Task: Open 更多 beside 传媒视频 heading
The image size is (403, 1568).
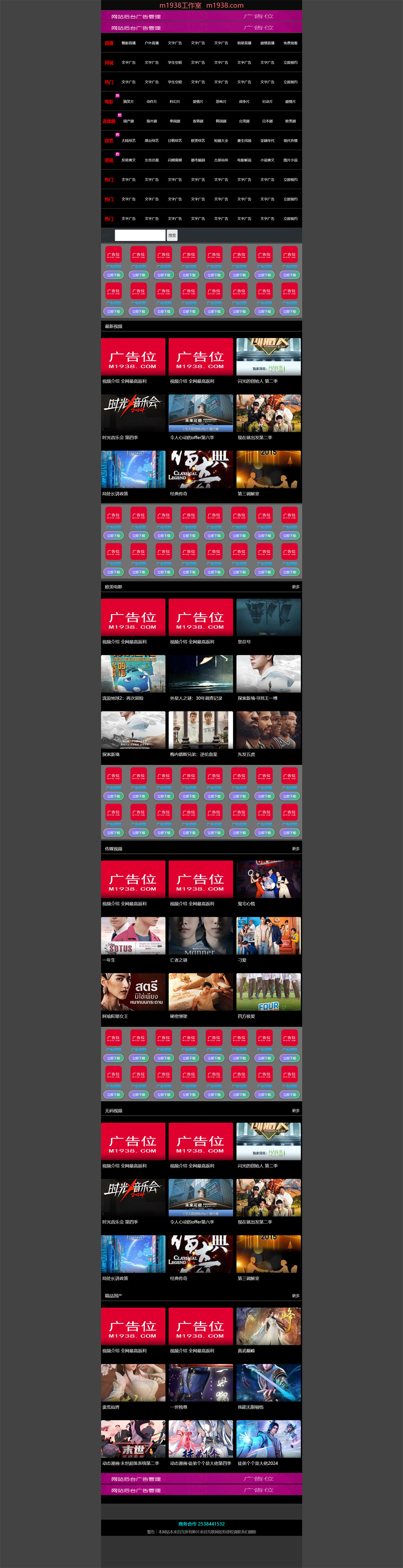Action: (295, 849)
